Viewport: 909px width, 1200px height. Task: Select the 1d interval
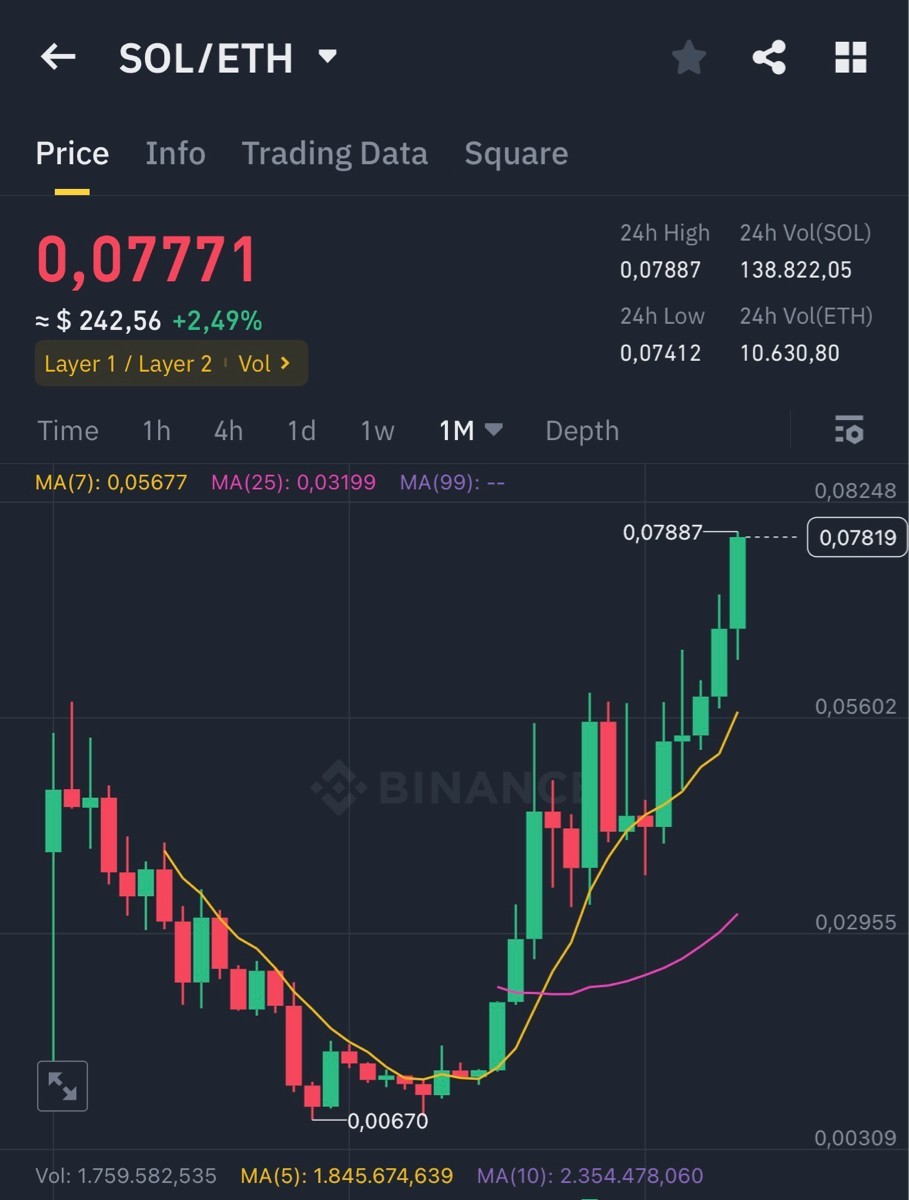coord(301,431)
